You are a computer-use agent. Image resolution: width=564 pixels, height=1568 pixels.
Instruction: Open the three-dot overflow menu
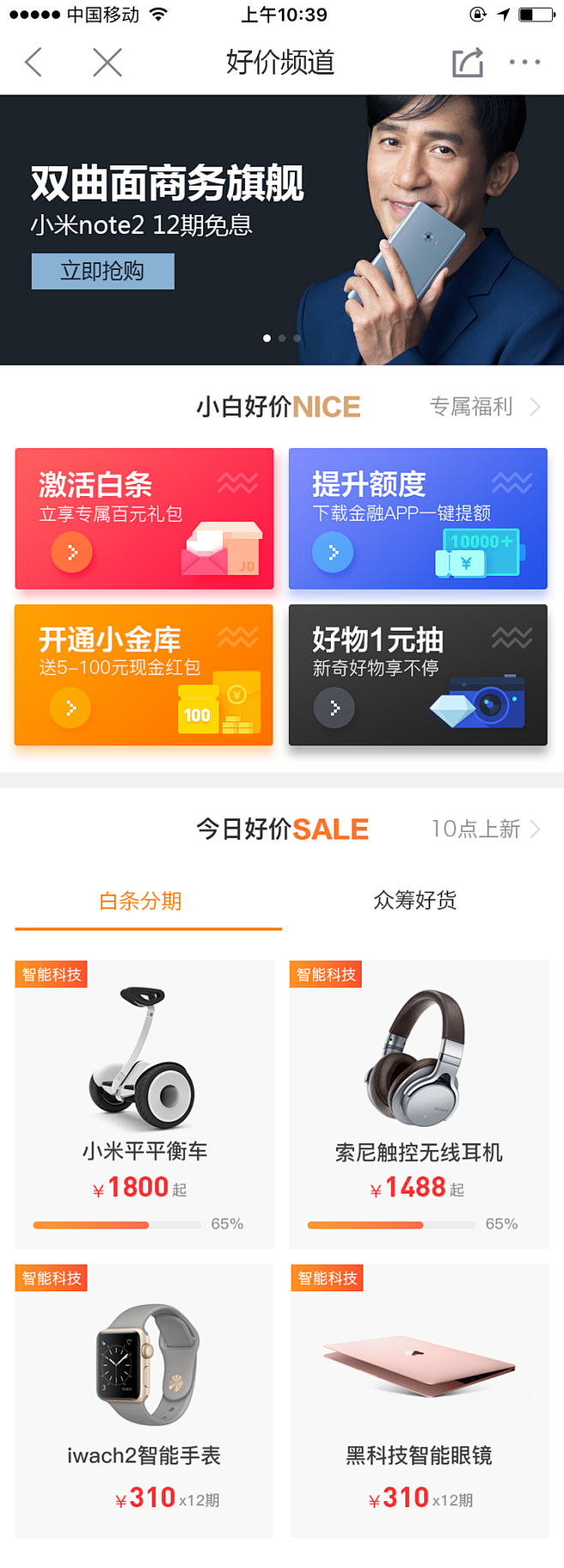coord(525,63)
